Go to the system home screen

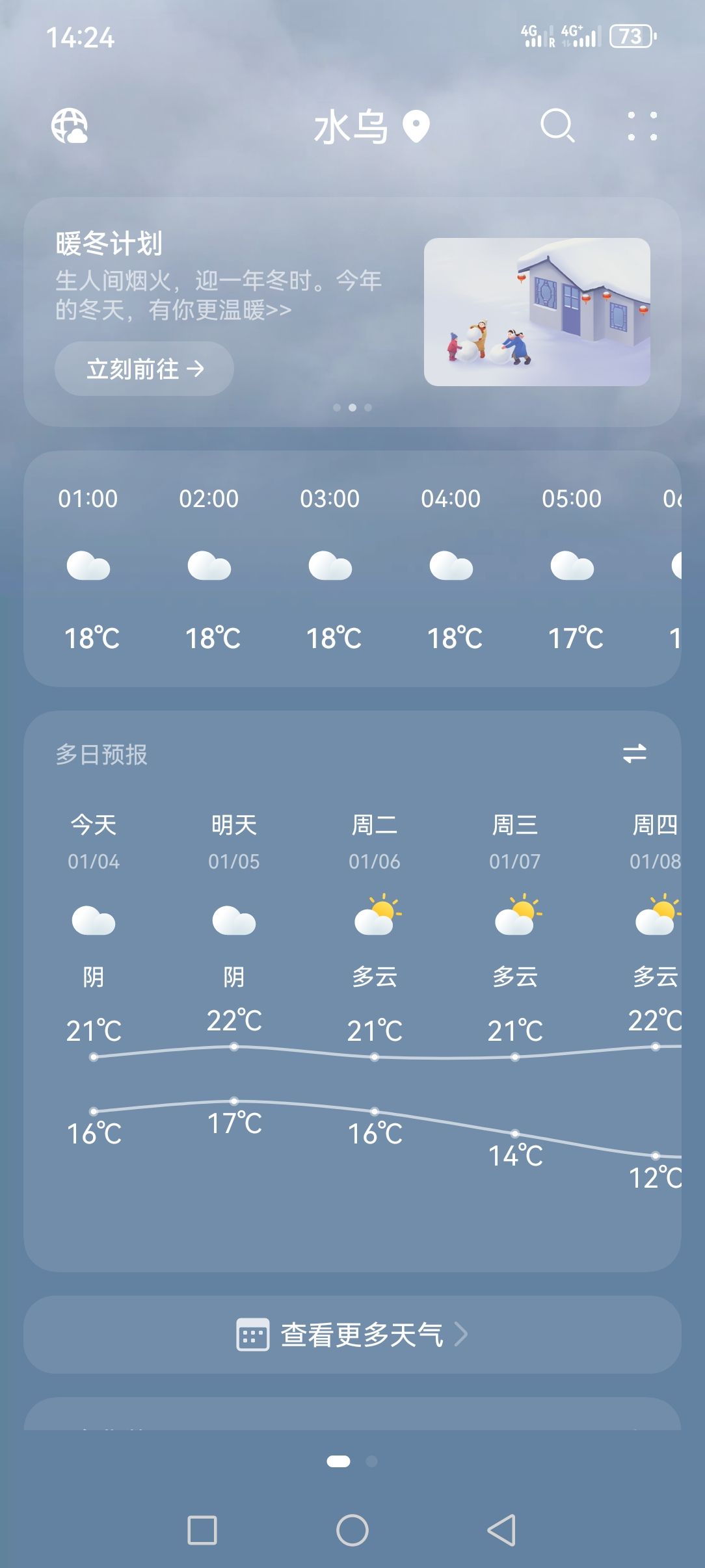tap(352, 1530)
